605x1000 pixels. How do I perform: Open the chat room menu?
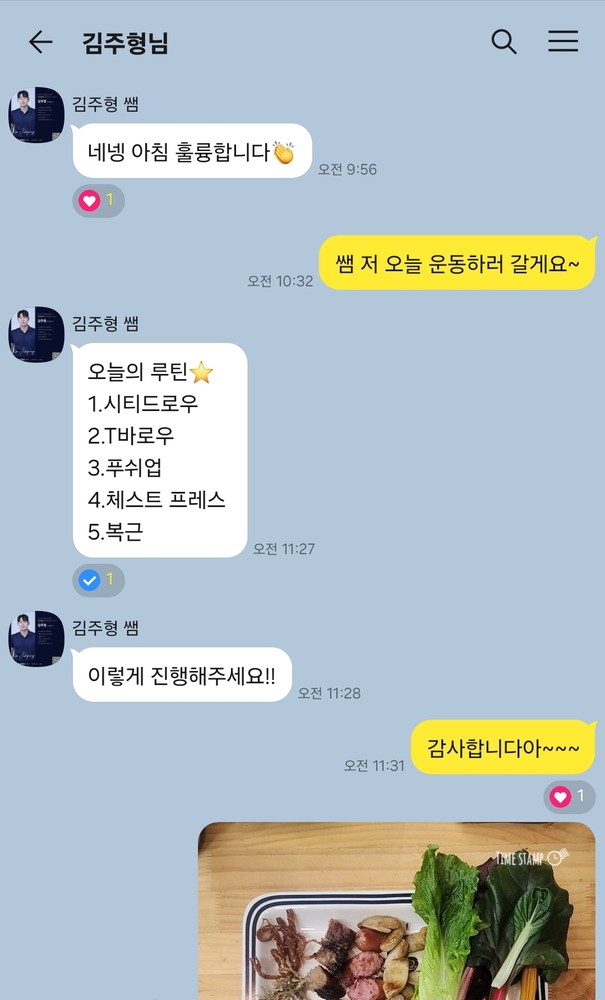tap(563, 42)
